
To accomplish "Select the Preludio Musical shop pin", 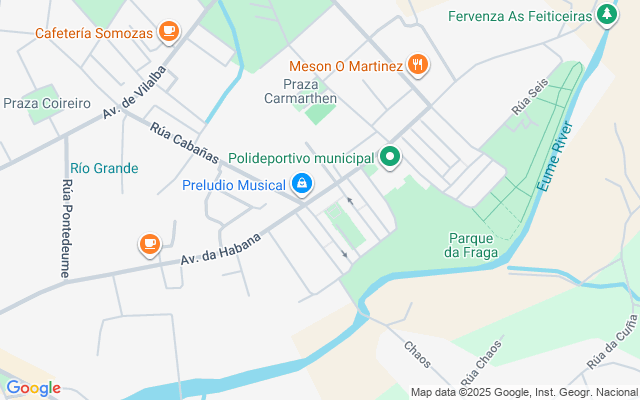I will (302, 184).
